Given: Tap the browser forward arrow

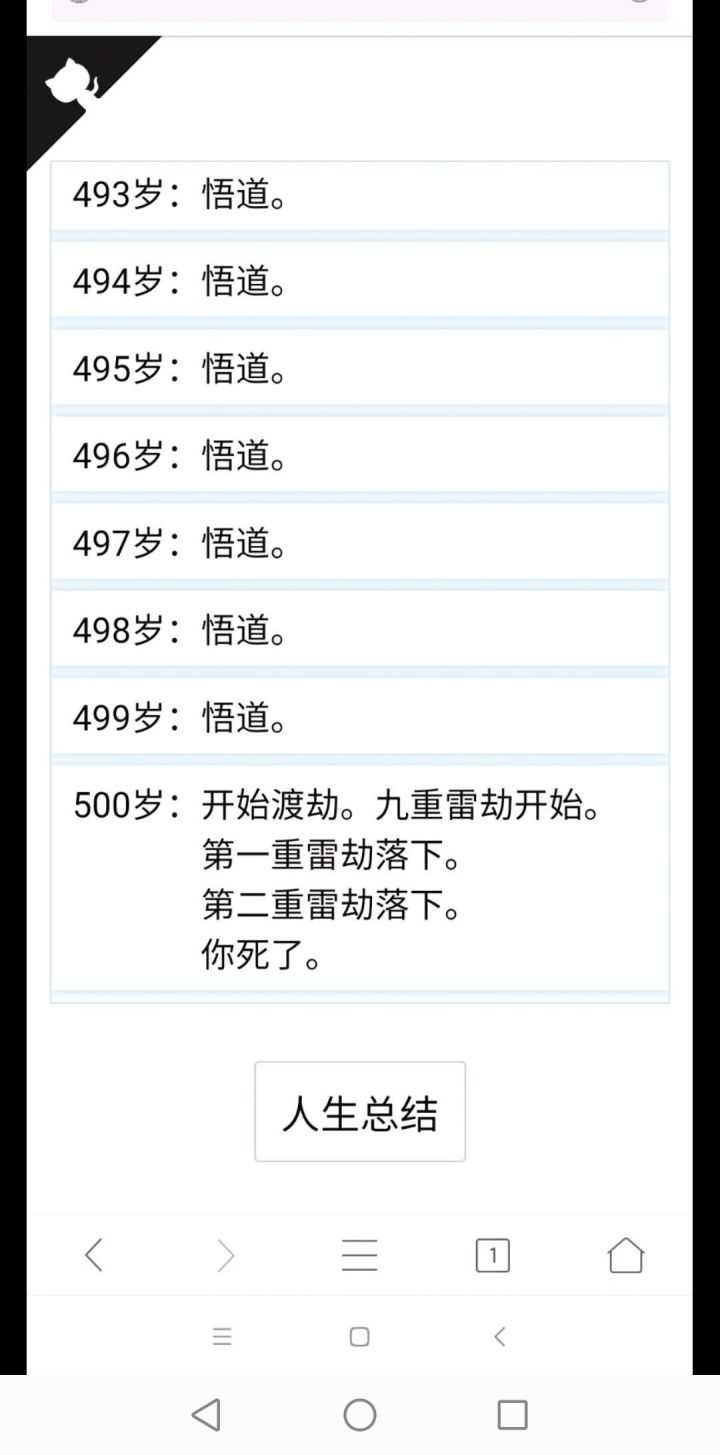Looking at the screenshot, I should tap(226, 1254).
